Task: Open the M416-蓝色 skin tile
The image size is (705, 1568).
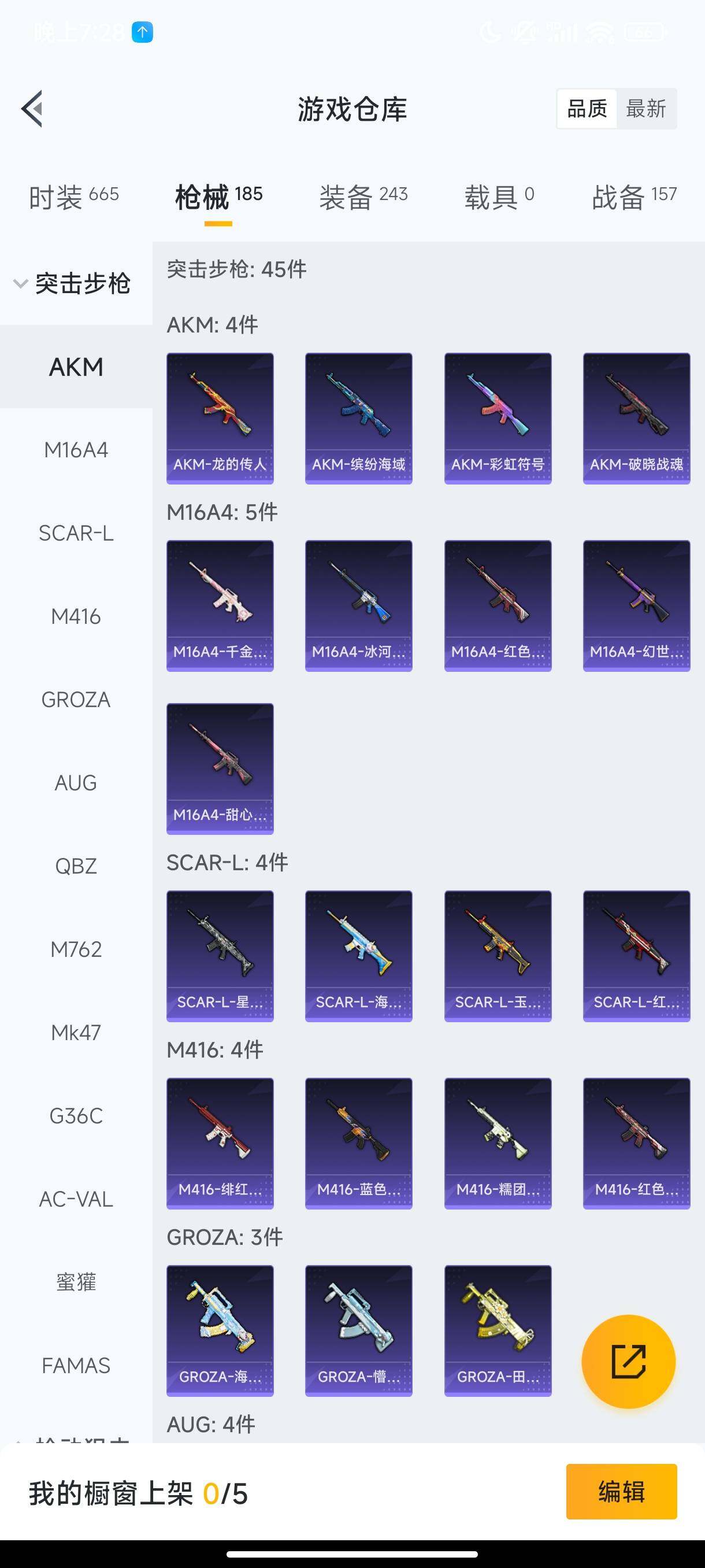Action: pyautogui.click(x=358, y=1143)
